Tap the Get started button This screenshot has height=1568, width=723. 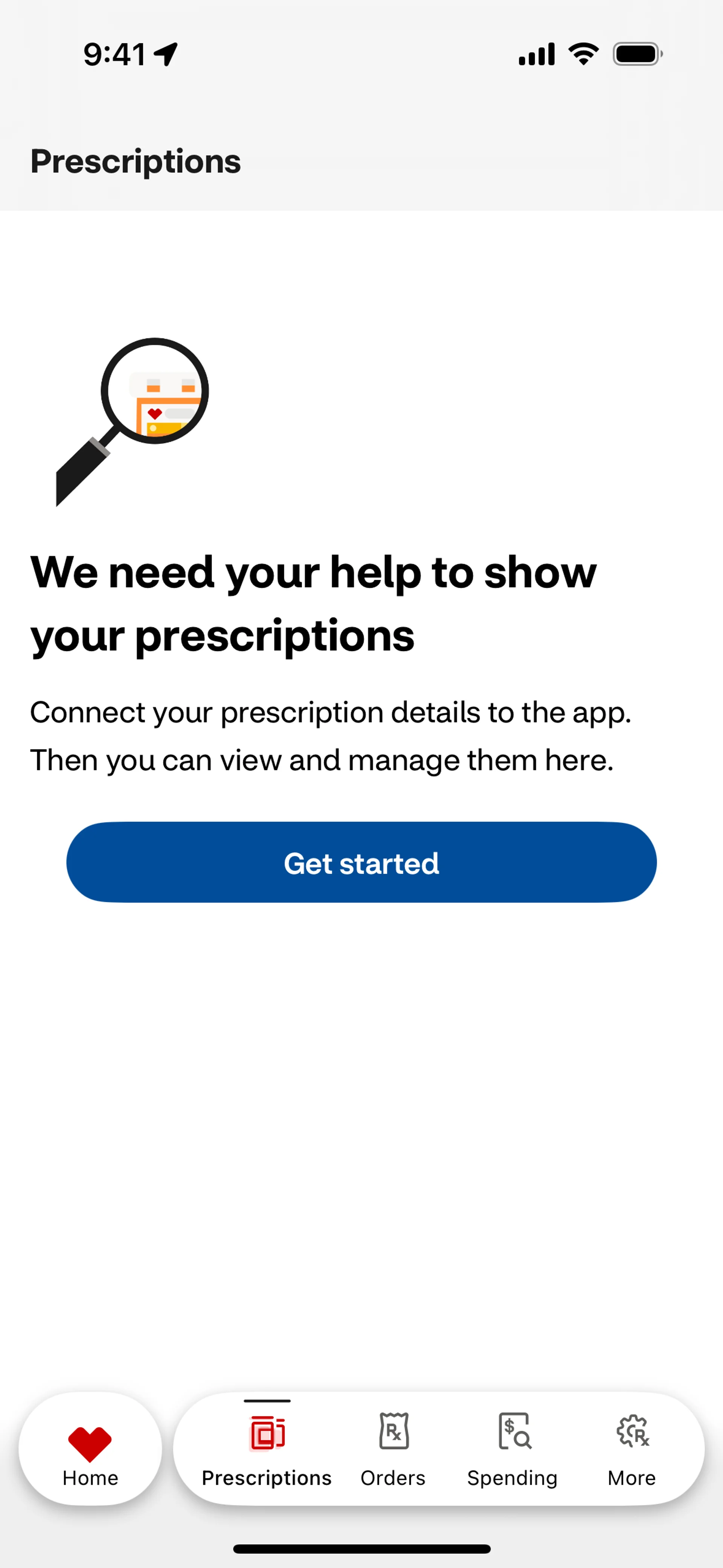tap(361, 862)
